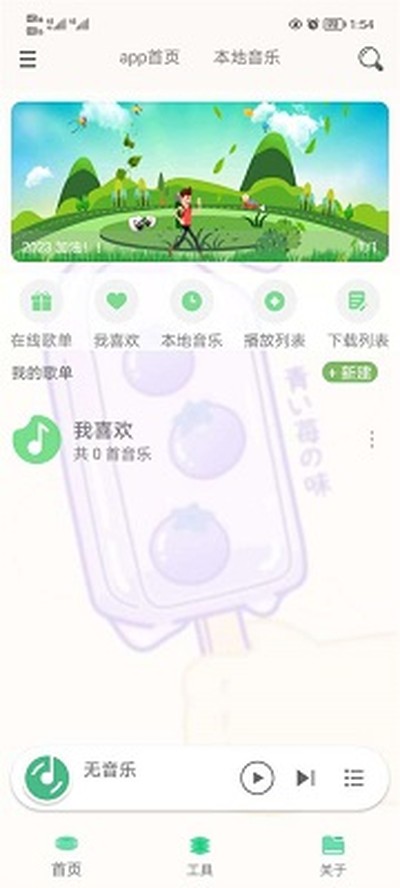400x888 pixels.
Task: Open the search magnifier icon
Action: point(371,59)
